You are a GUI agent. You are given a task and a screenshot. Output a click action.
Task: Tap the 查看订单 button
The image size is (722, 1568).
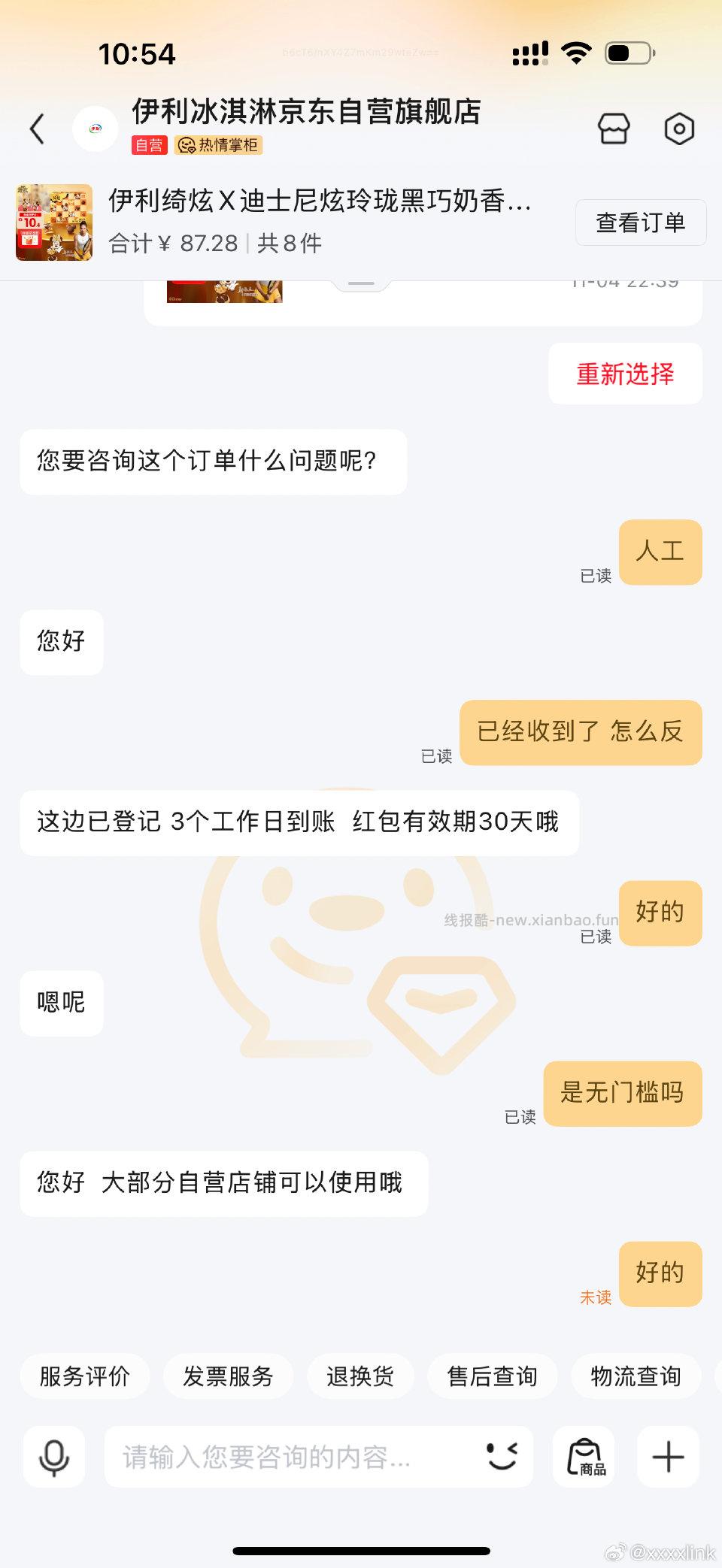click(640, 222)
